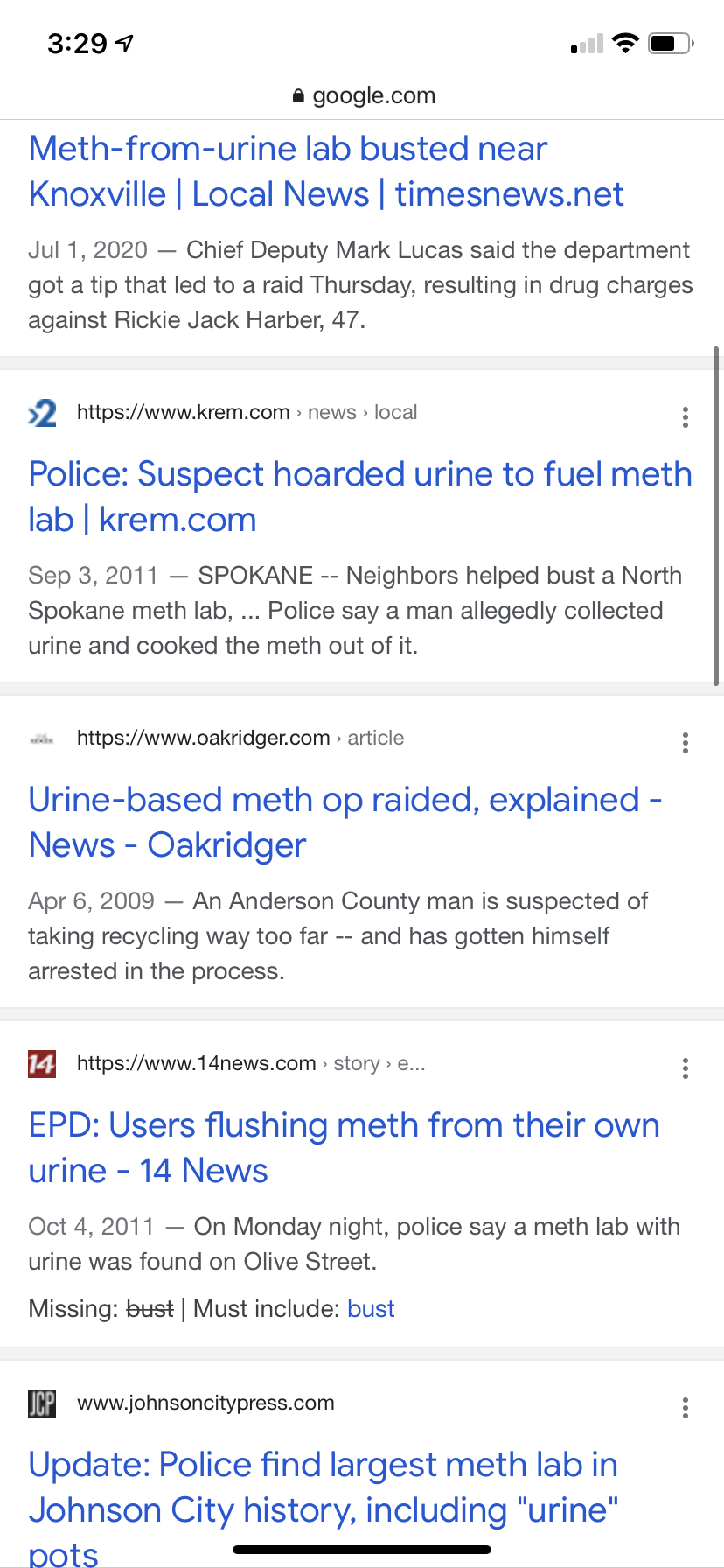Open the krem.com suspect hoarded urine result

pyautogui.click(x=360, y=497)
